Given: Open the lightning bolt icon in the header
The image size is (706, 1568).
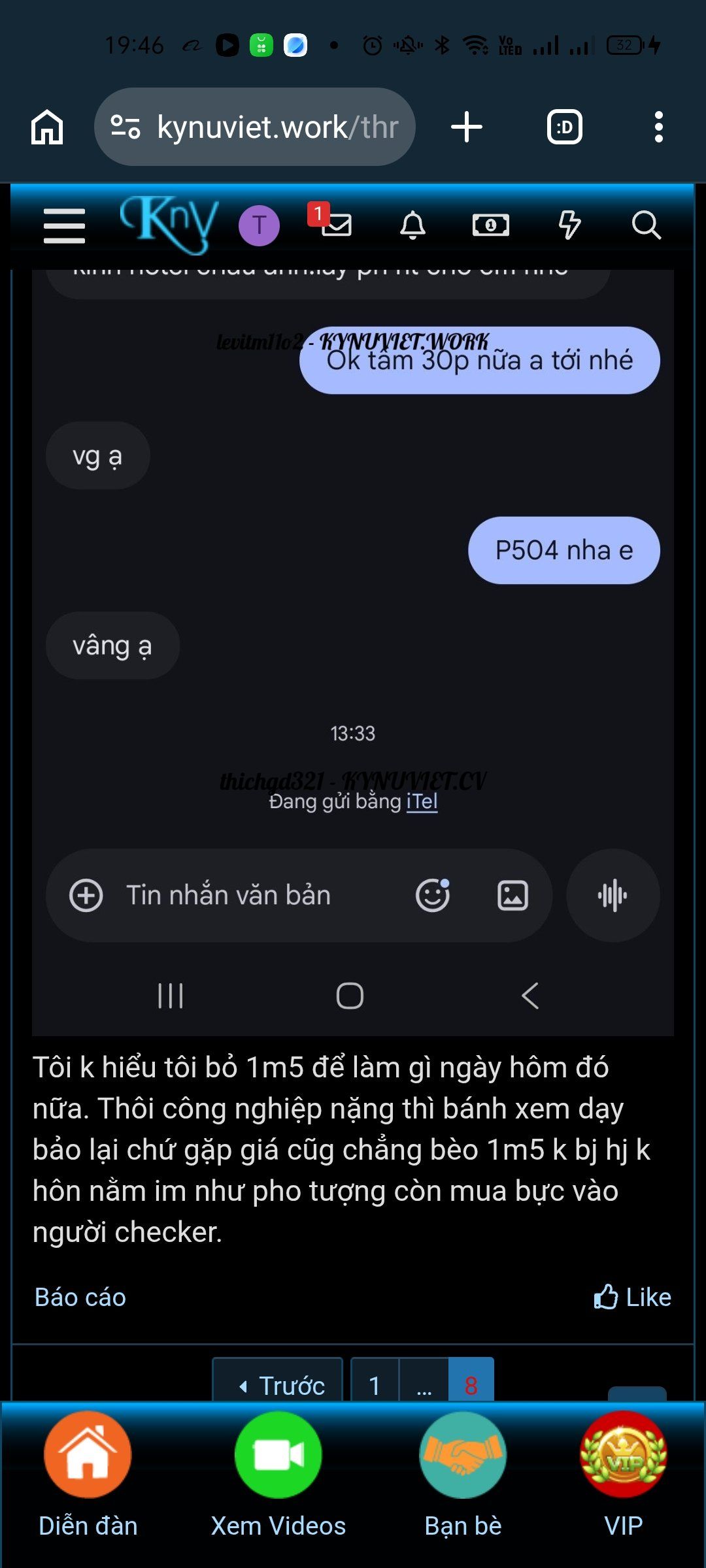Looking at the screenshot, I should click(x=569, y=225).
